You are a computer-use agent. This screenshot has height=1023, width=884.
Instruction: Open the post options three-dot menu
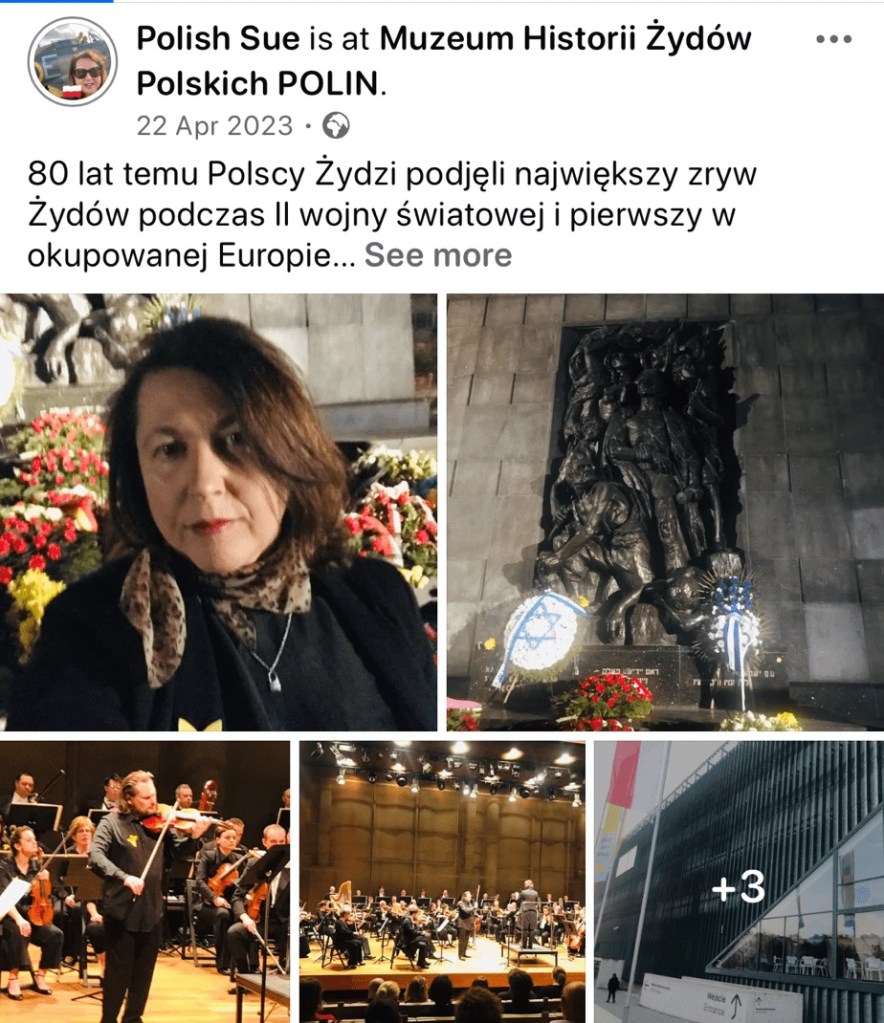[x=833, y=40]
